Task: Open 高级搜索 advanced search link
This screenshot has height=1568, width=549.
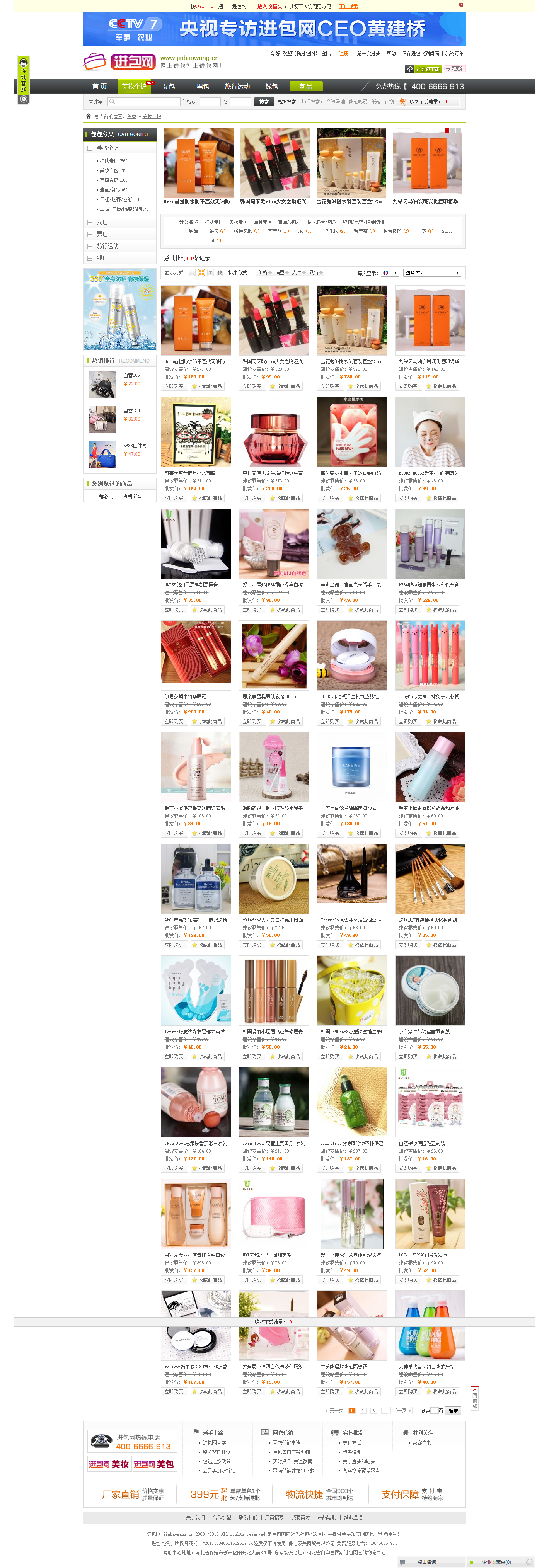Action: pos(286,102)
